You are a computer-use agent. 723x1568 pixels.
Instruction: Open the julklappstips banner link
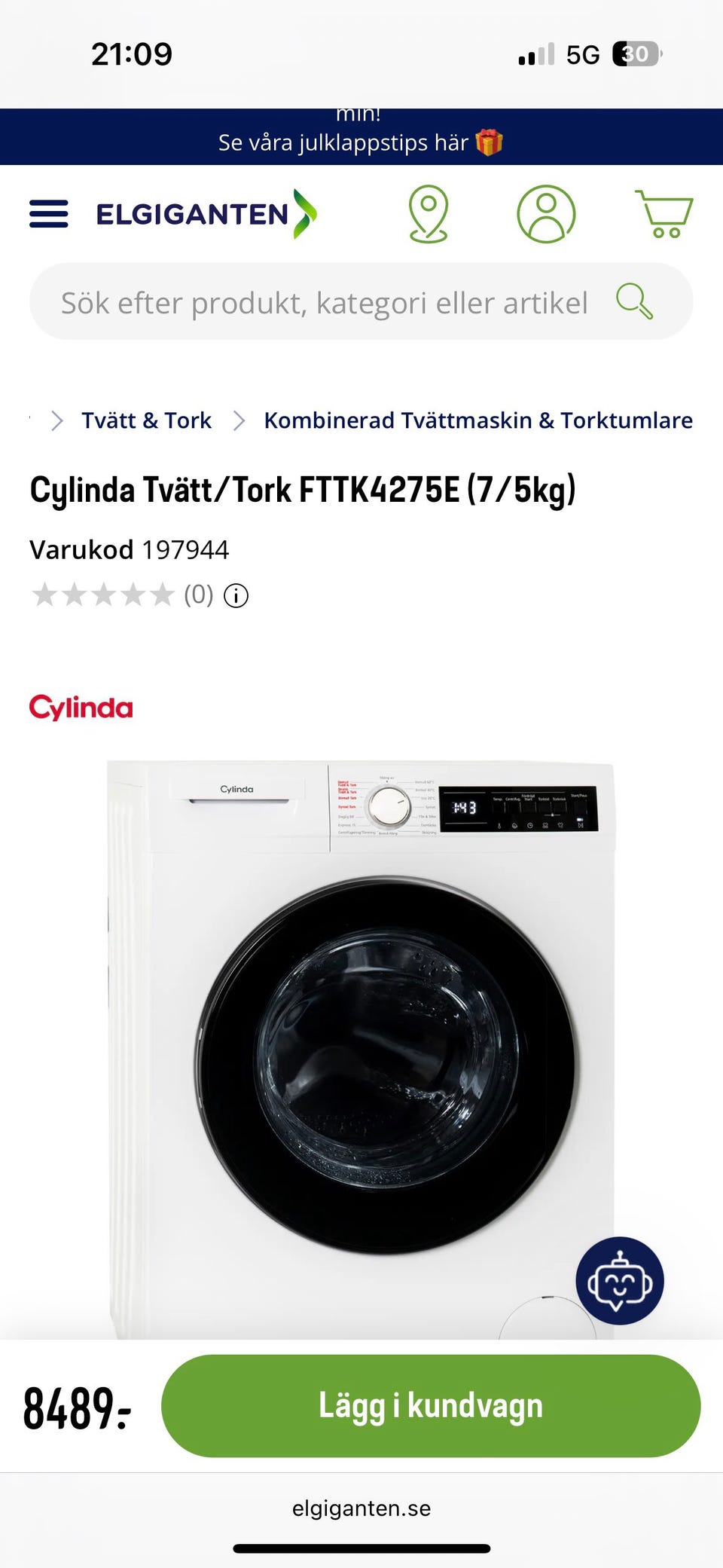pyautogui.click(x=361, y=142)
